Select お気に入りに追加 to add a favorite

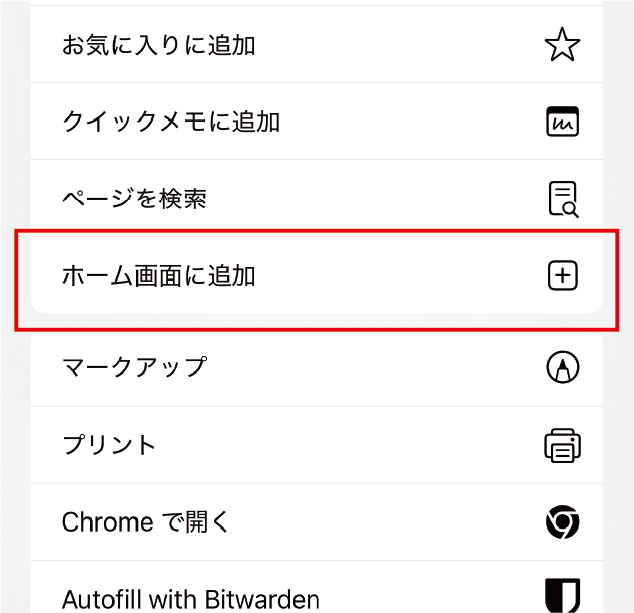[316, 45]
